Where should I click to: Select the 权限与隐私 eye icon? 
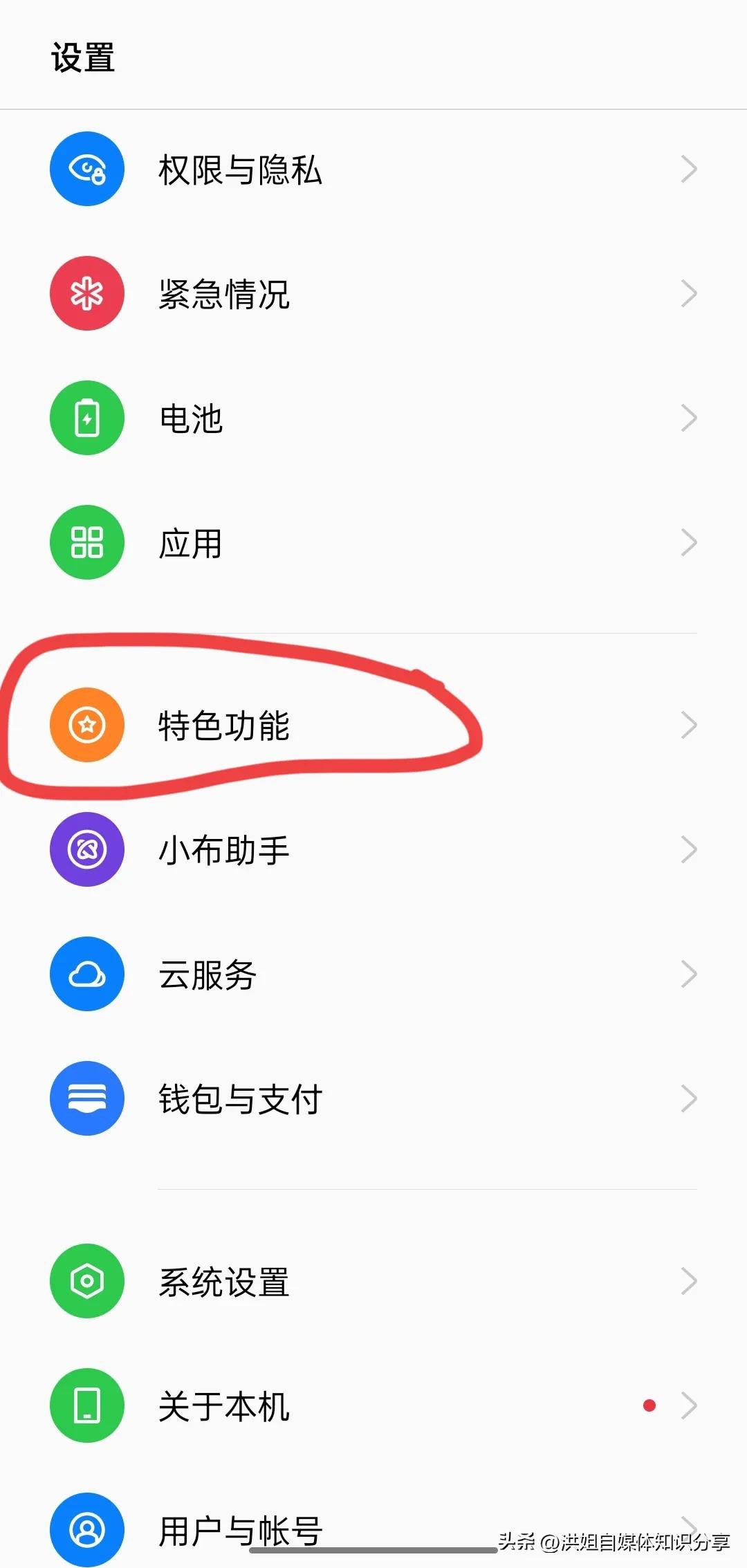coord(86,169)
